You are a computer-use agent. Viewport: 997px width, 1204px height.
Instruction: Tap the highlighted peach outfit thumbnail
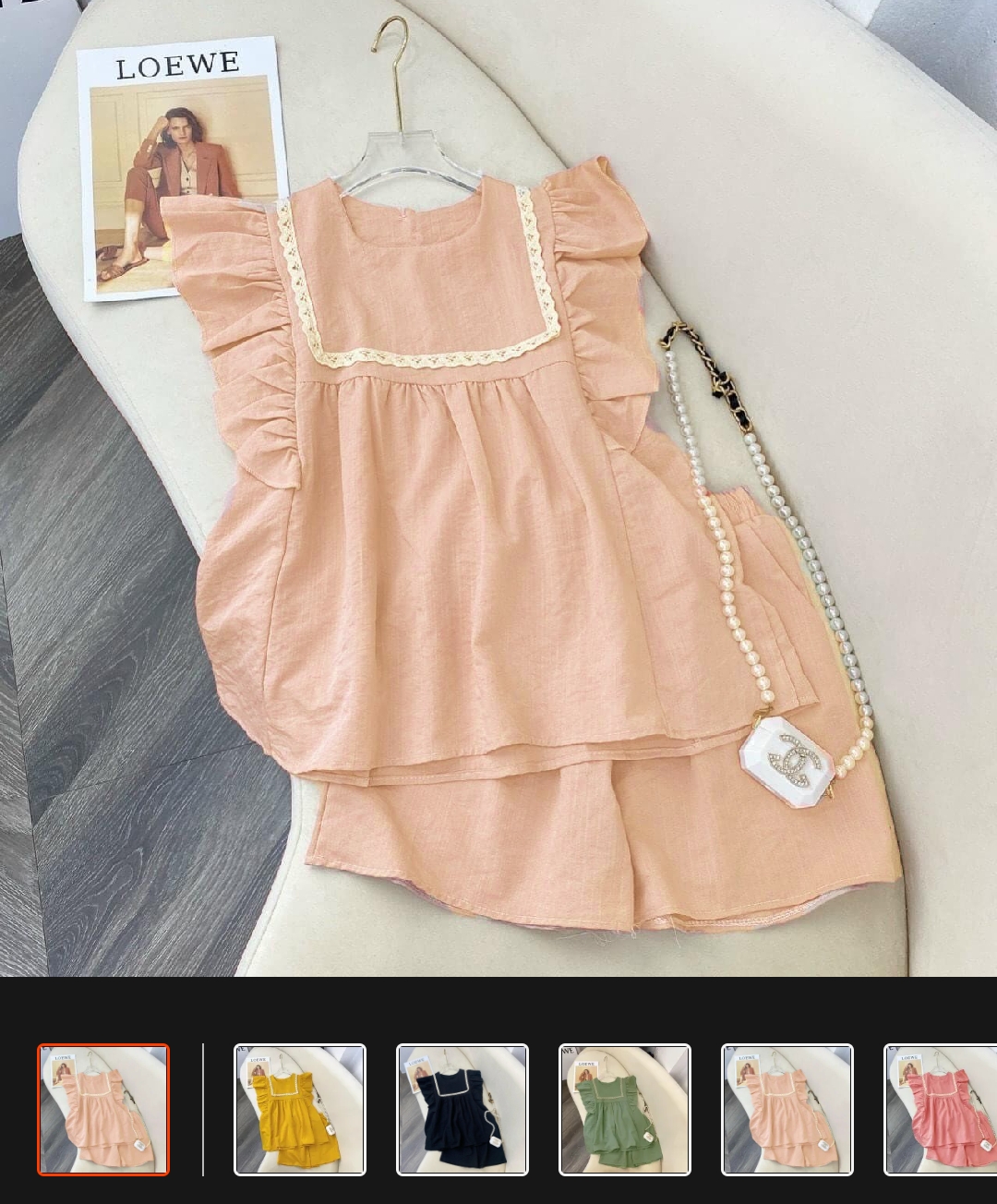click(103, 1109)
